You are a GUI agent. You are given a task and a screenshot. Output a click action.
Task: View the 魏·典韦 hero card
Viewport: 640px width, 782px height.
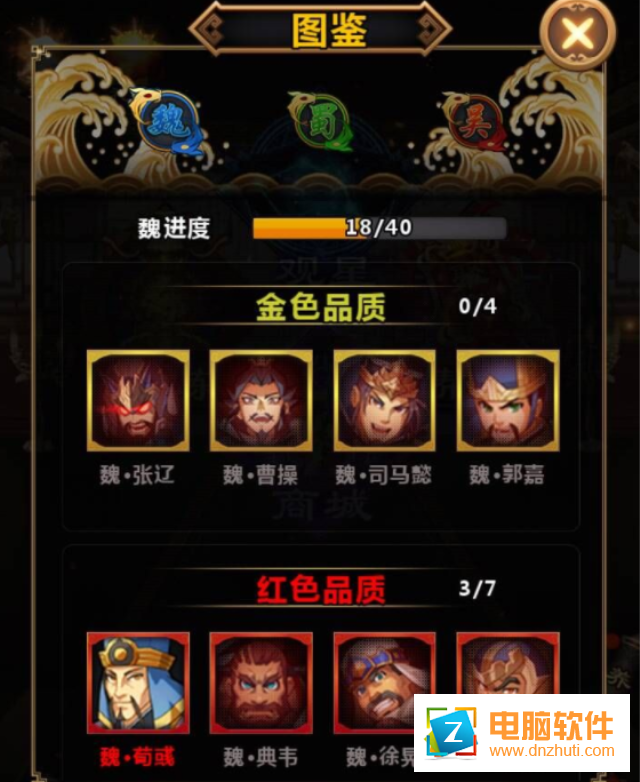click(x=261, y=682)
